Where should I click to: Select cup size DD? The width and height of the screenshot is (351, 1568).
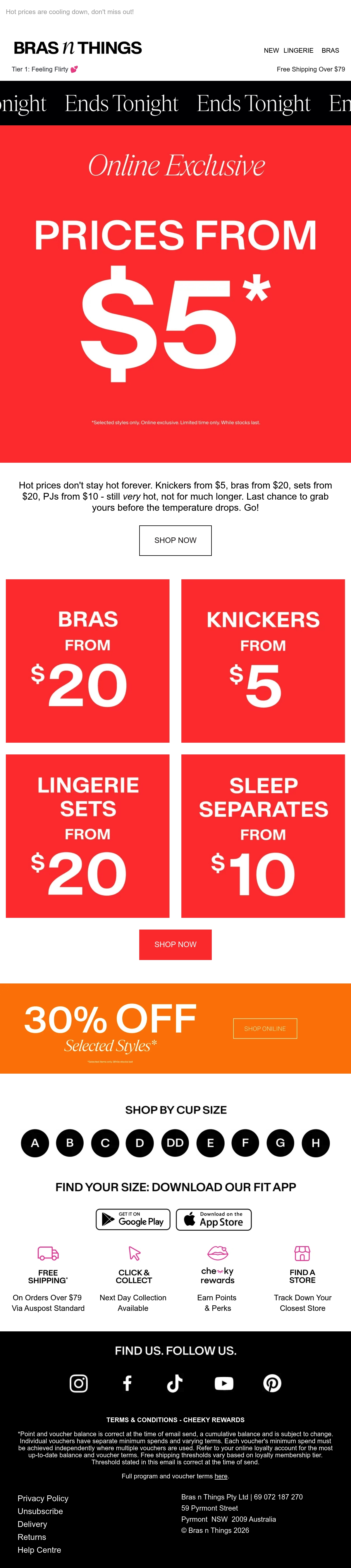coord(175,1142)
